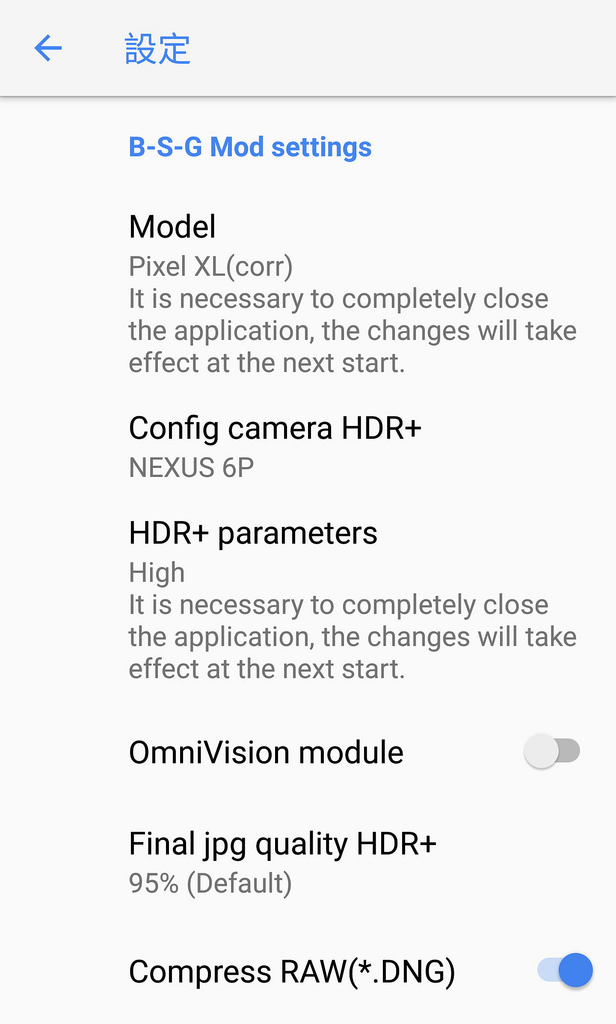Open Final jpg quality HDR+ option
Viewport: 616px width, 1024px height.
308,862
